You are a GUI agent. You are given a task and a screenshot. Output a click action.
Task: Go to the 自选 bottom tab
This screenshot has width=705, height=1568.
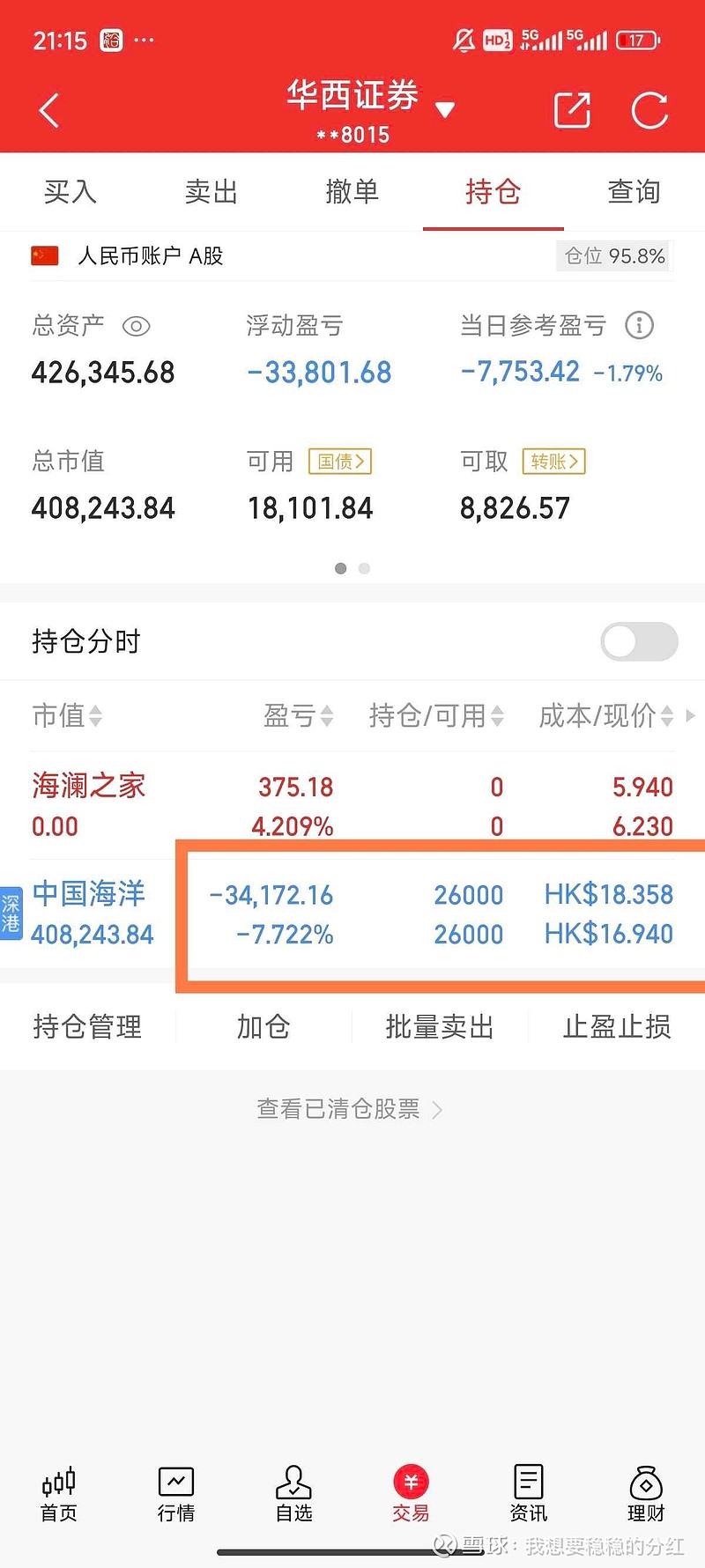pos(293,1492)
